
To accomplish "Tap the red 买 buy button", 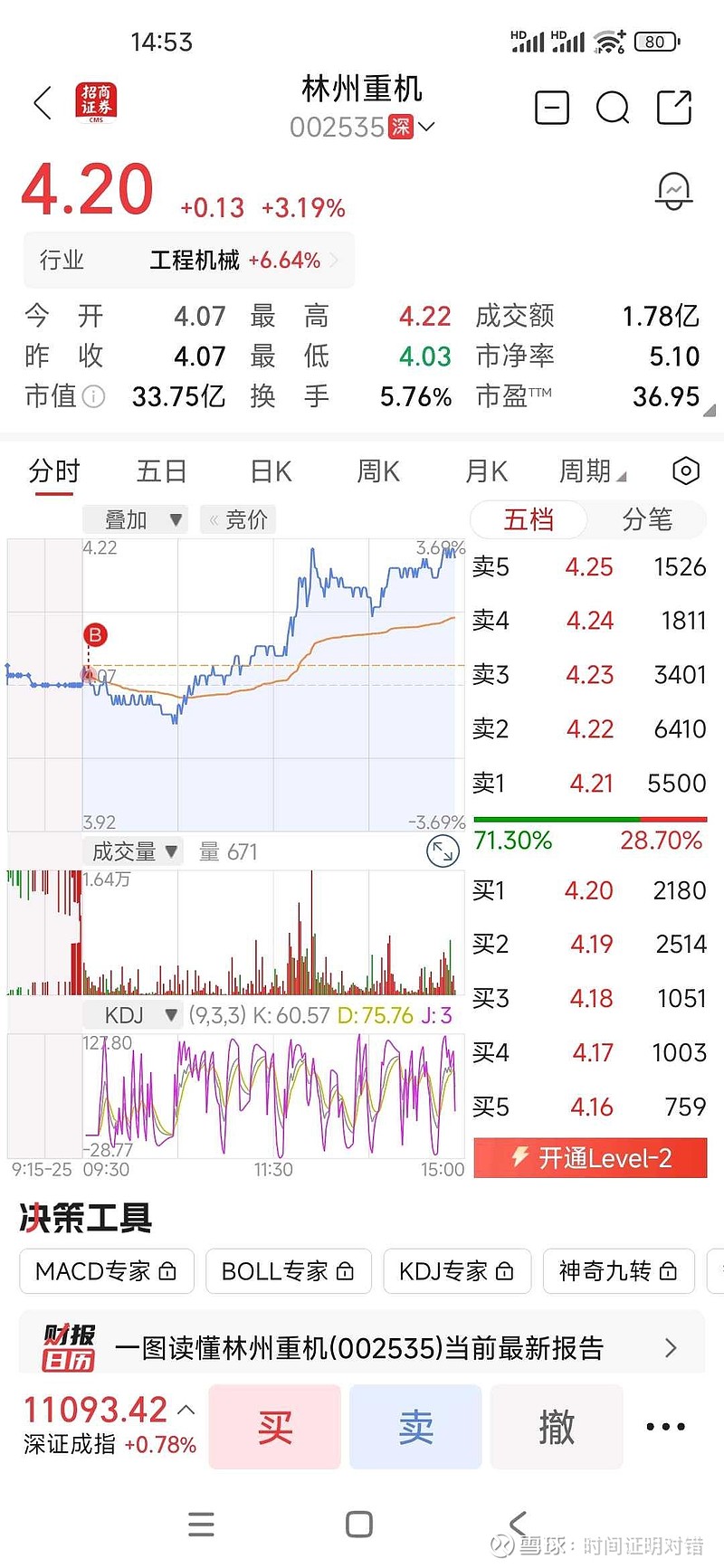I will pyautogui.click(x=275, y=1427).
